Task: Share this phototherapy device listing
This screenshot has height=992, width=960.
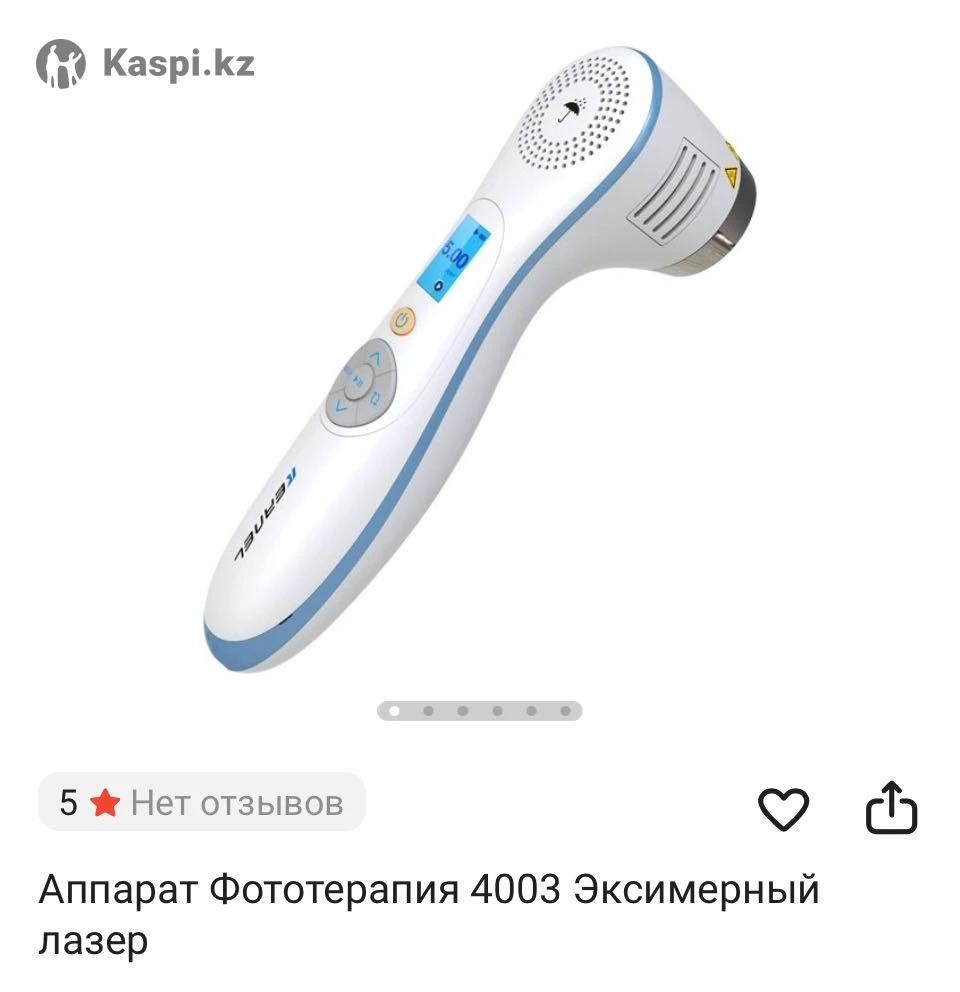Action: (x=890, y=807)
